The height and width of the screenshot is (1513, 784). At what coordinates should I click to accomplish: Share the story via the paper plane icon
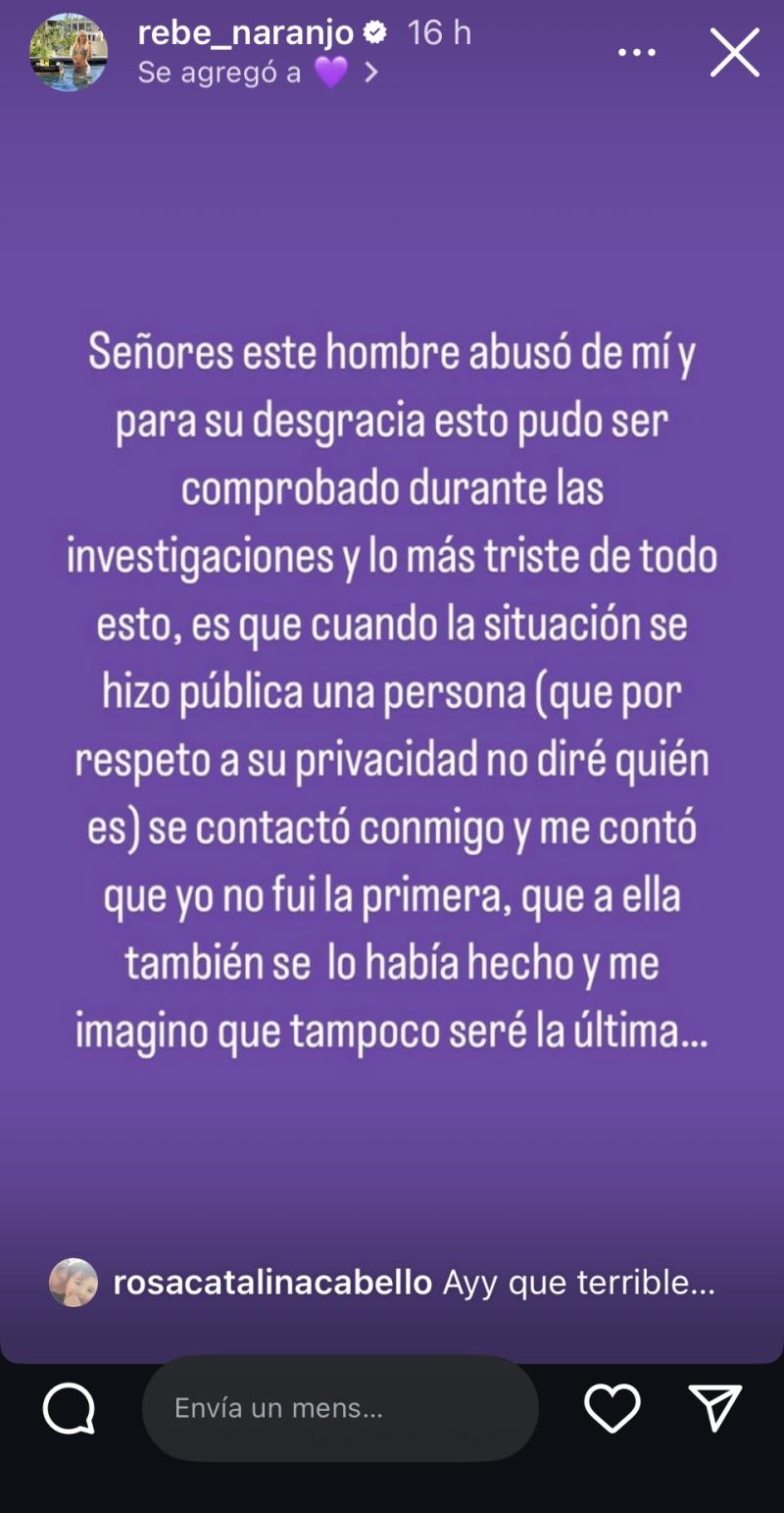click(716, 1408)
